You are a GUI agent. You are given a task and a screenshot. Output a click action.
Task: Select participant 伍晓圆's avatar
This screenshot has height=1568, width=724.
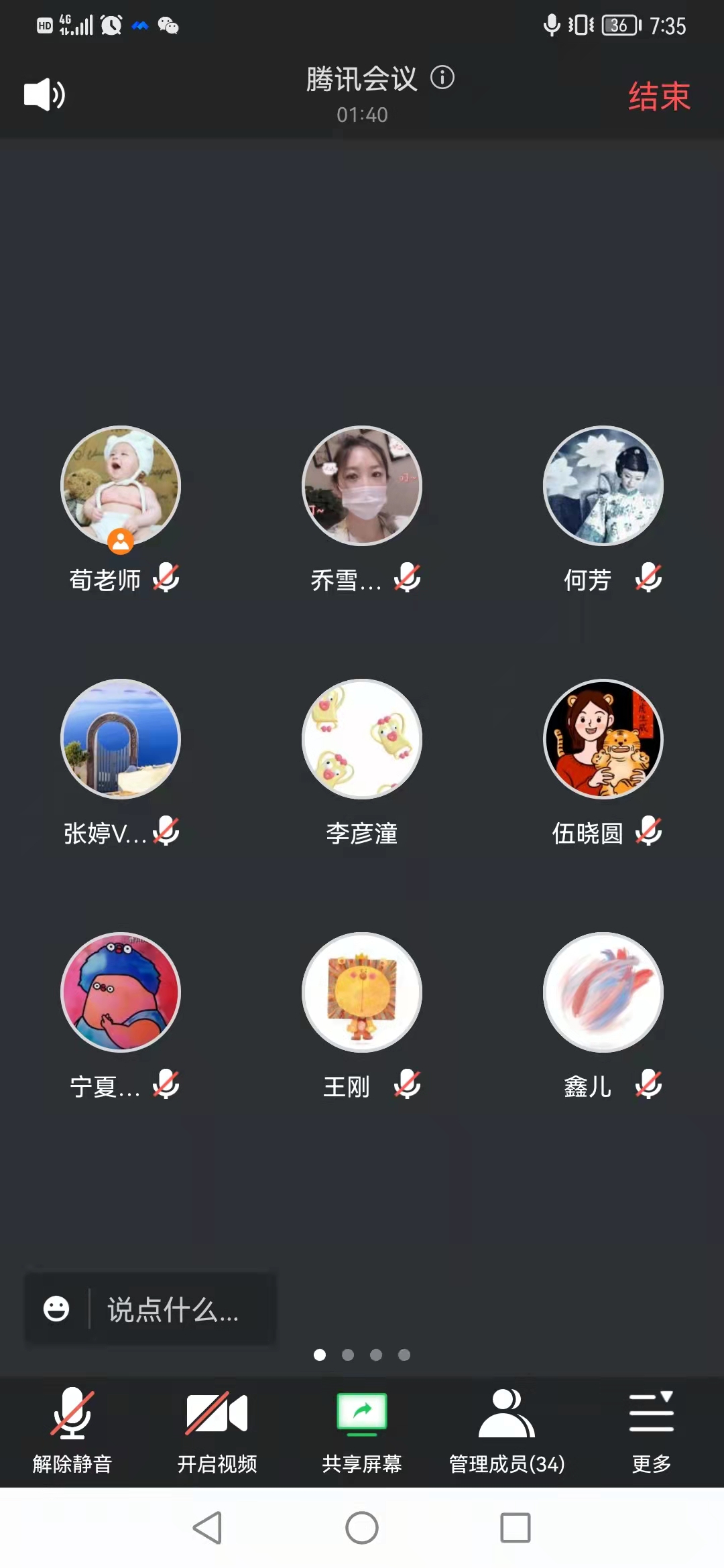pos(603,739)
